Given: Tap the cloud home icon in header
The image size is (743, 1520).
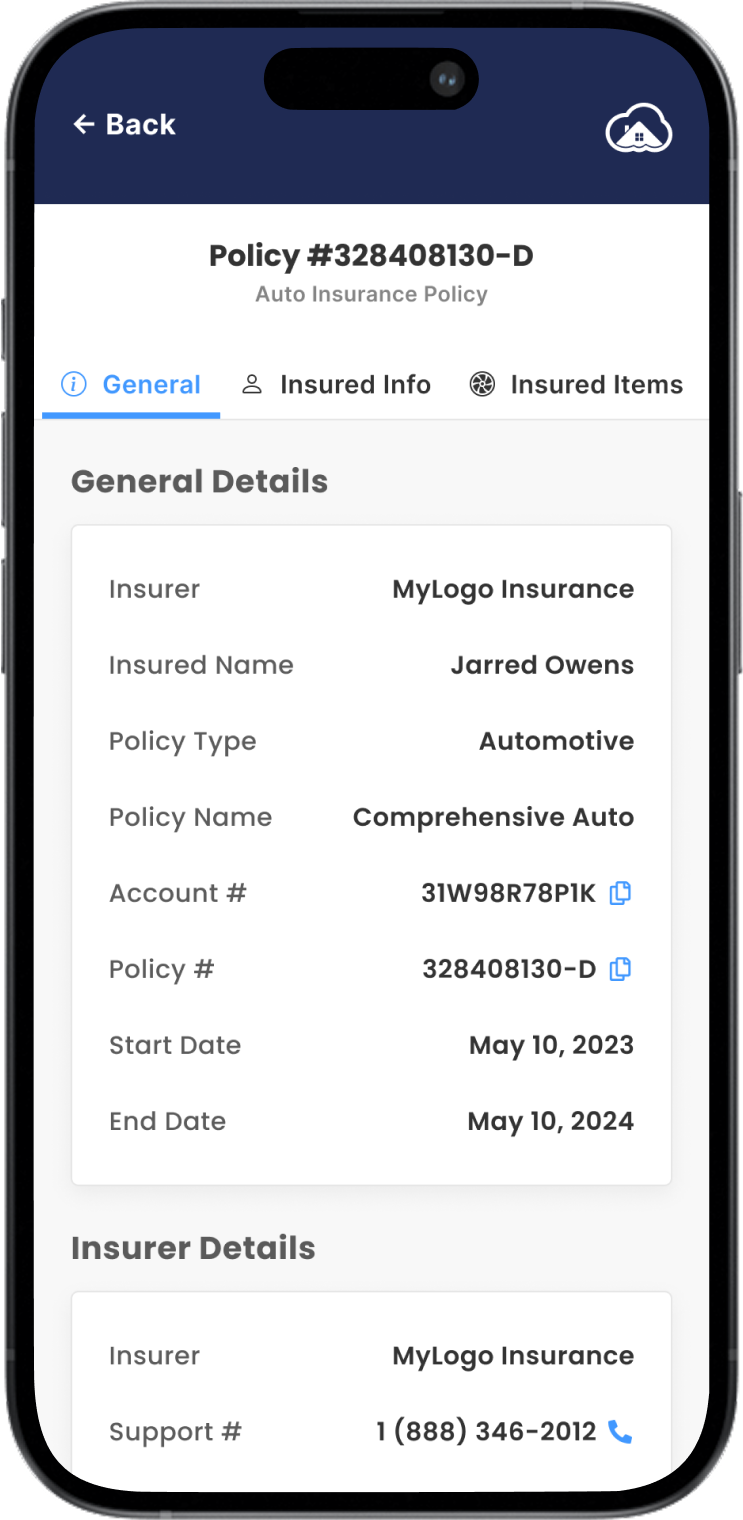Looking at the screenshot, I should coord(639,128).
